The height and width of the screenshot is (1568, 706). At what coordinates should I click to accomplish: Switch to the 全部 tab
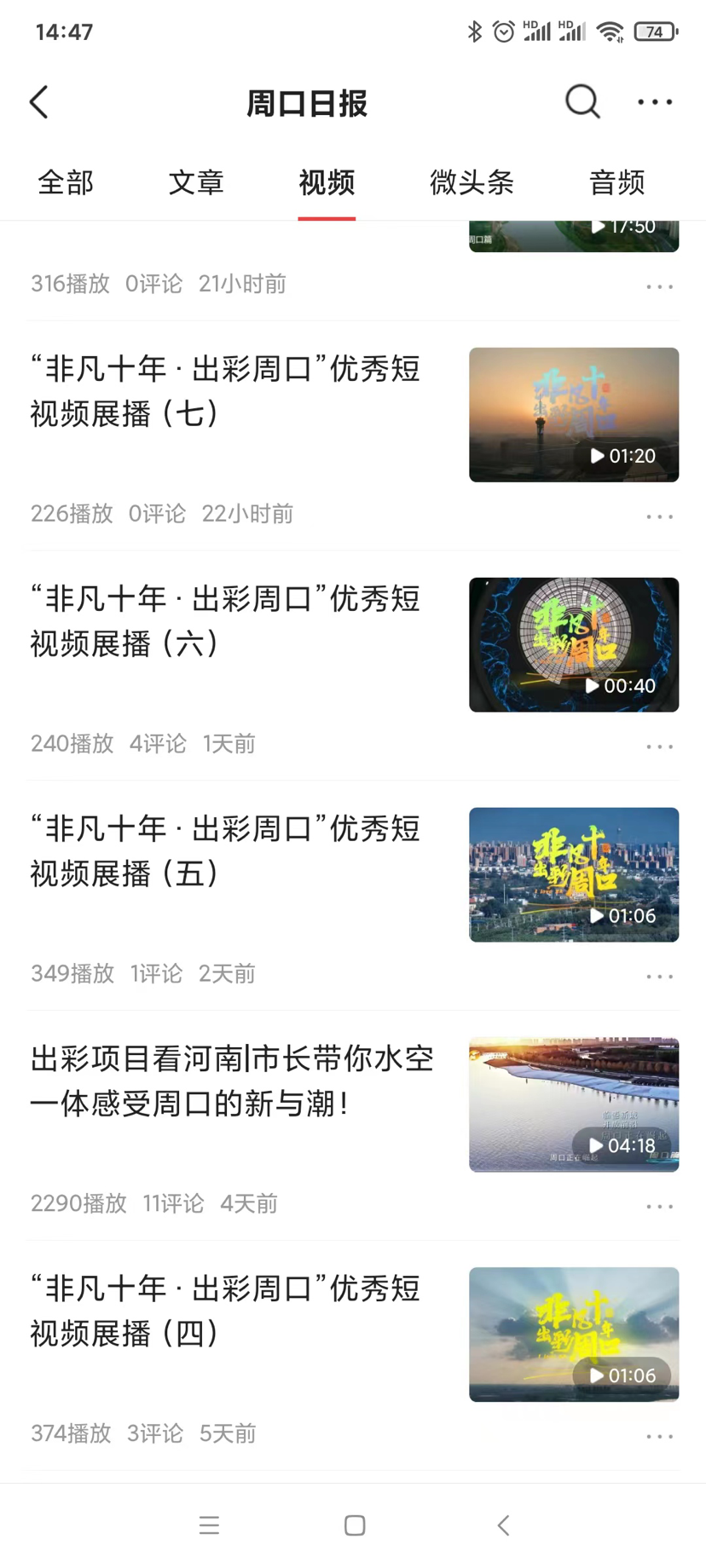click(66, 182)
